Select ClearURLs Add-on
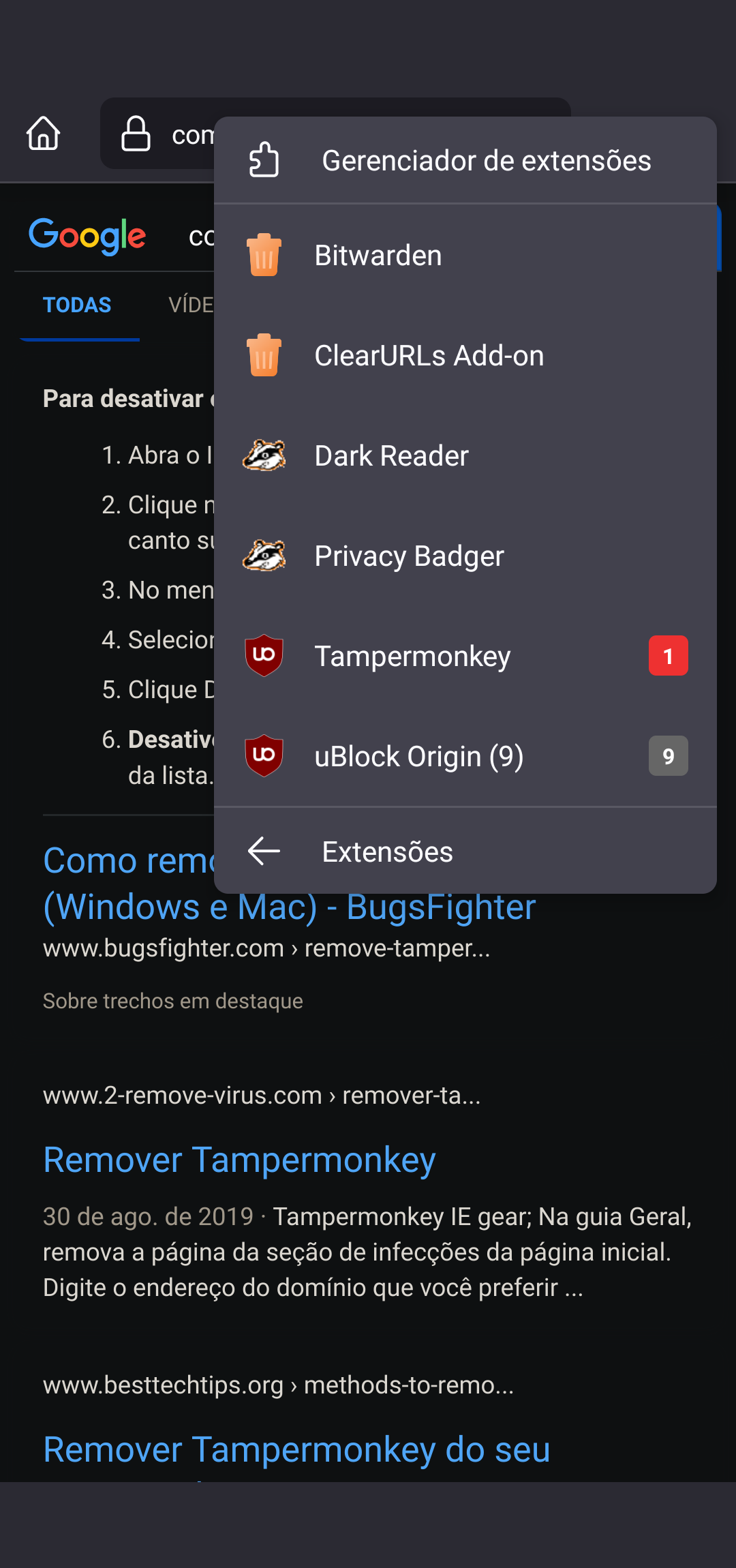This screenshot has height=1568, width=736. (x=465, y=356)
